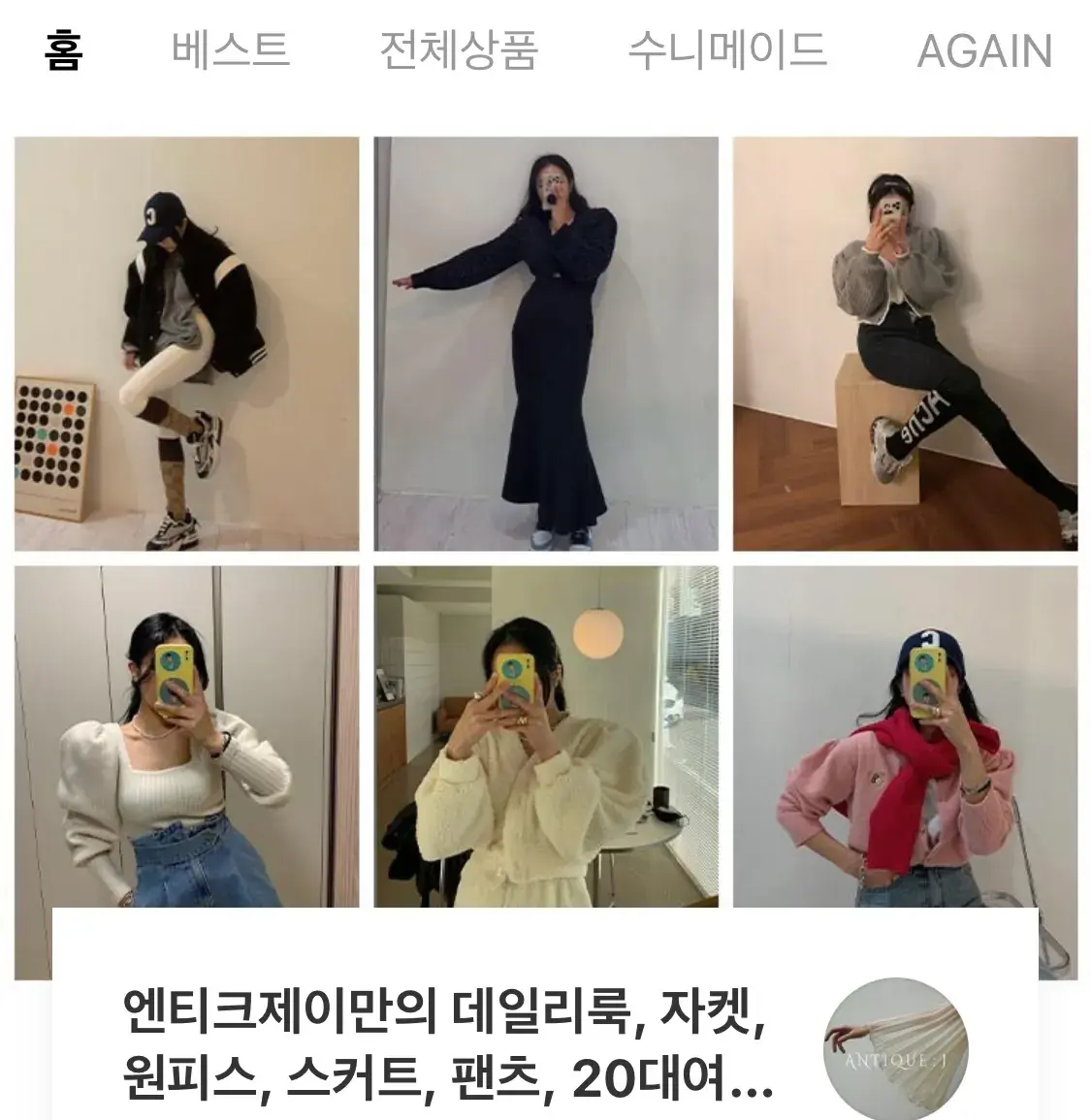Screen dimensions: 1091x1120
Task: View the white puff-sleeve top photo
Action: tap(186, 737)
